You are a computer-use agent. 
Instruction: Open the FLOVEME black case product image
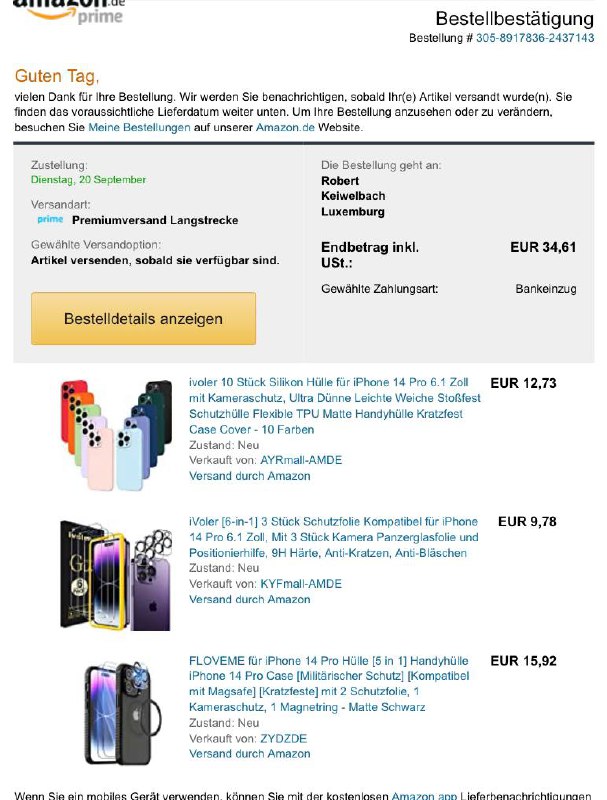117,711
